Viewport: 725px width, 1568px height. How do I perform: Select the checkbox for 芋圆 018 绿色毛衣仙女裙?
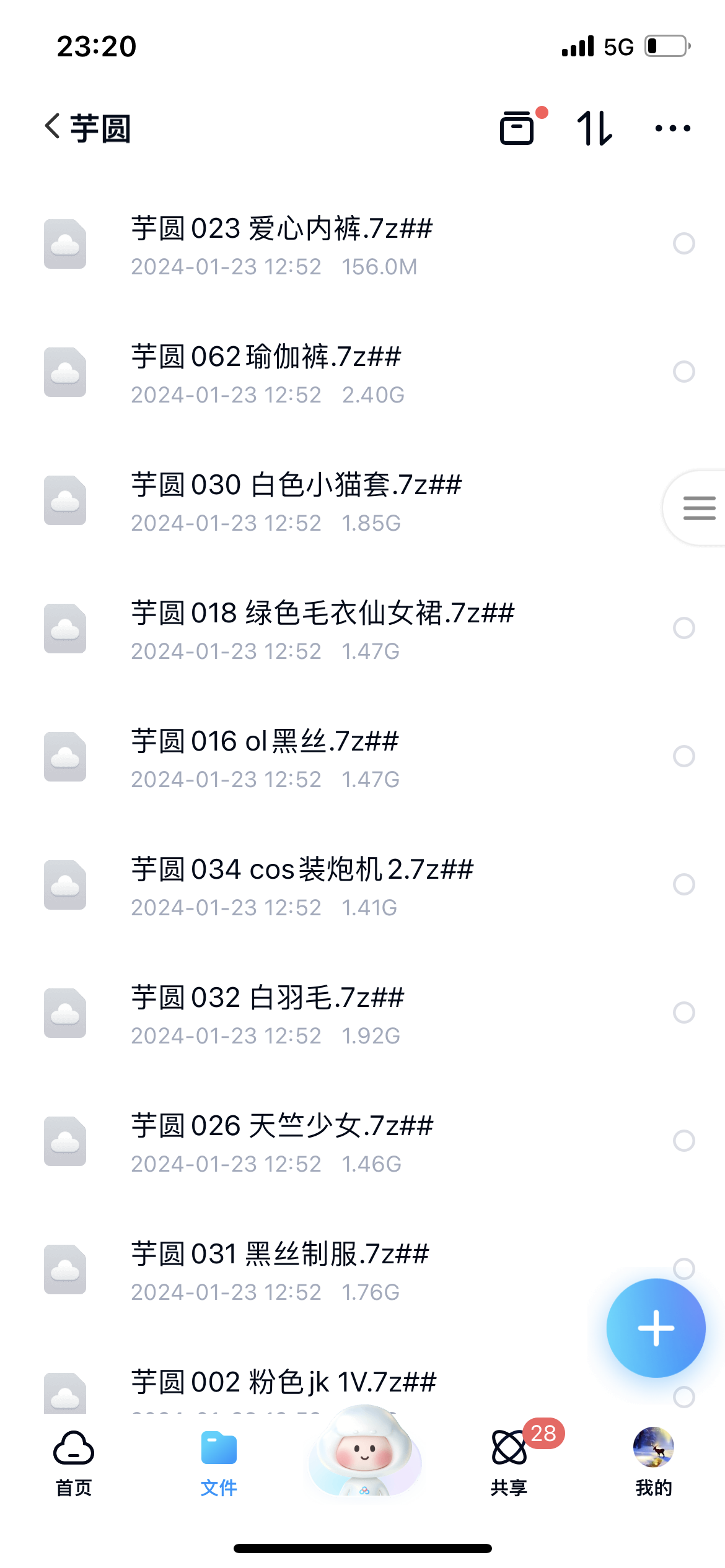pos(683,628)
